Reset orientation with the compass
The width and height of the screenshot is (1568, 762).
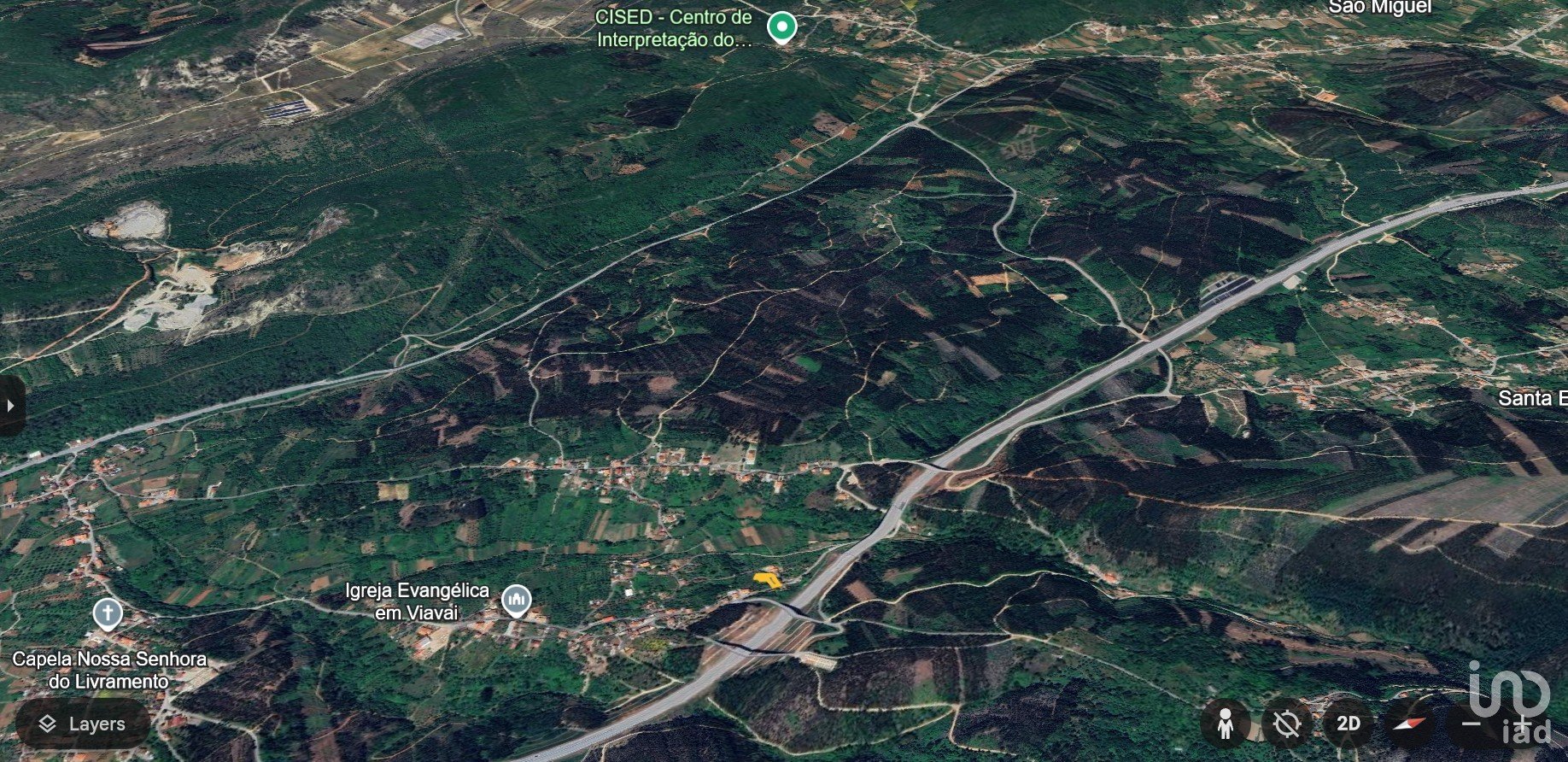pos(1410,724)
